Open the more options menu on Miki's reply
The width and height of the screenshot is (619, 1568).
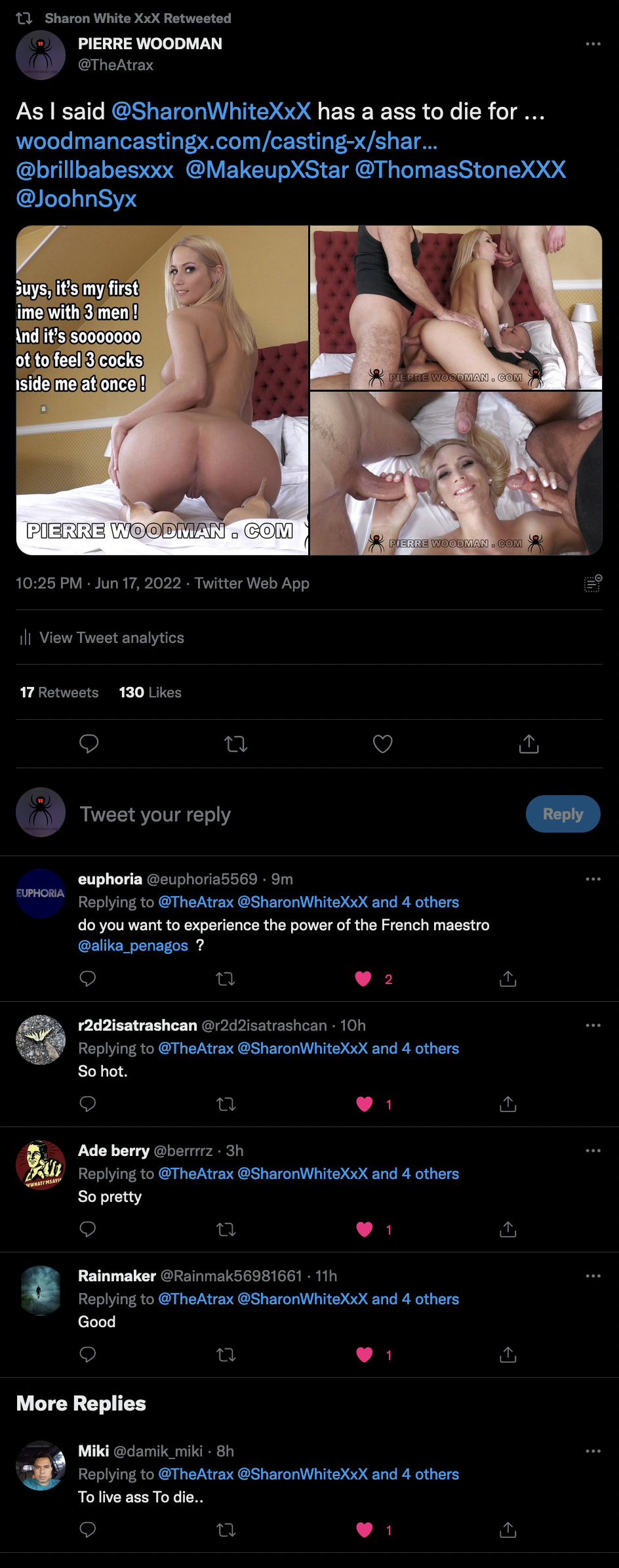(x=593, y=1451)
